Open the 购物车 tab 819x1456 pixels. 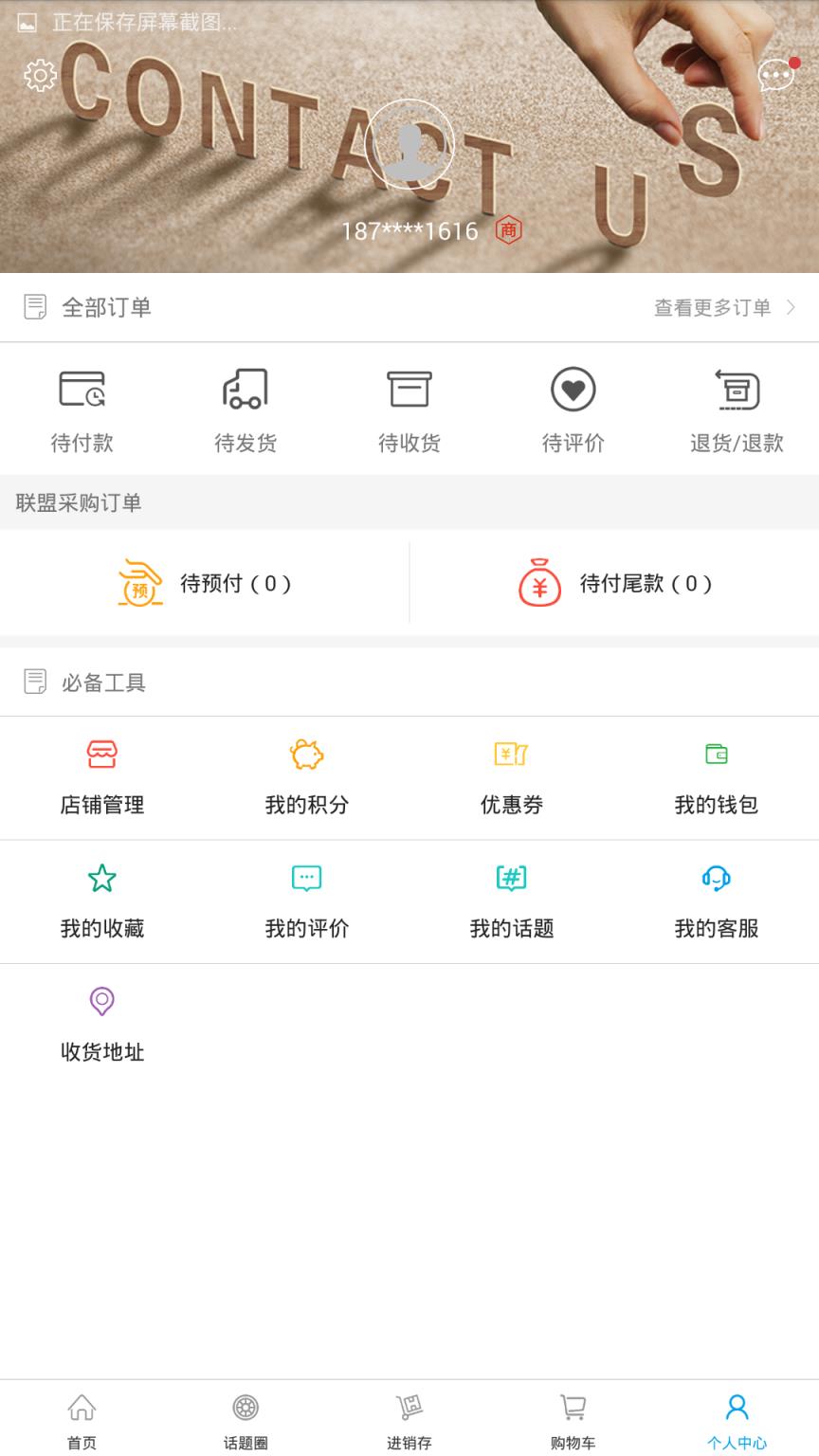(573, 1417)
